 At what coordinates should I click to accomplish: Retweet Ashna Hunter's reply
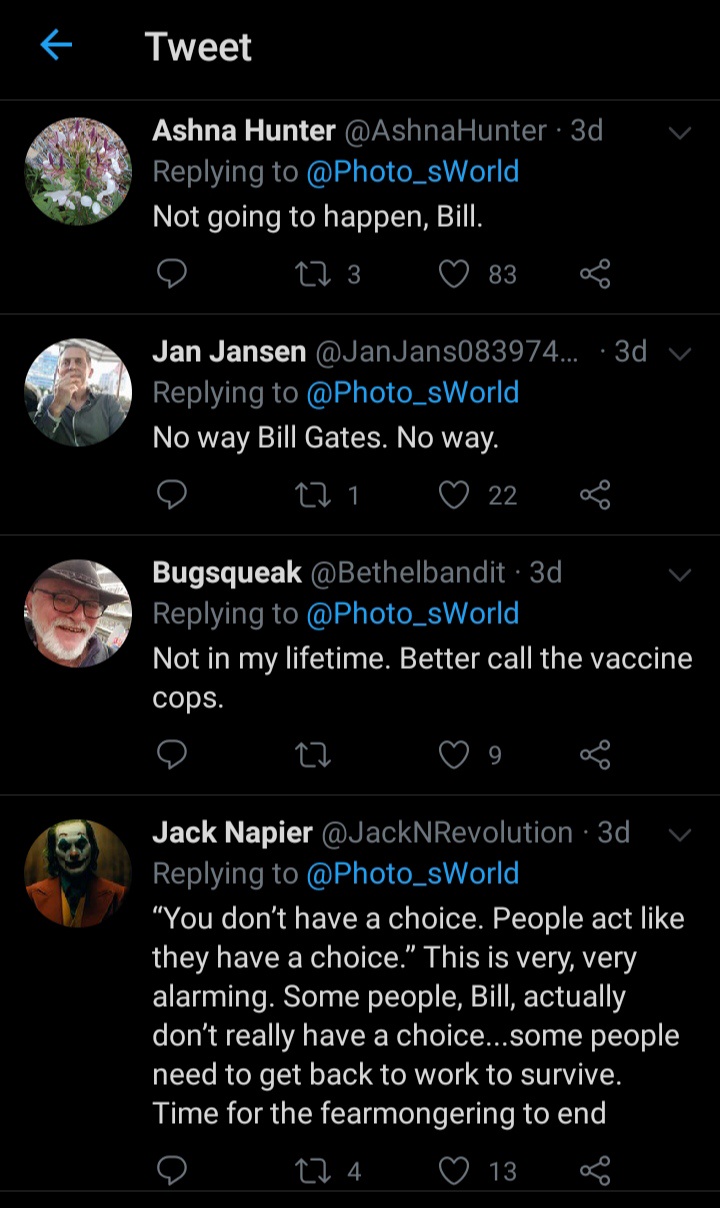[x=313, y=273]
